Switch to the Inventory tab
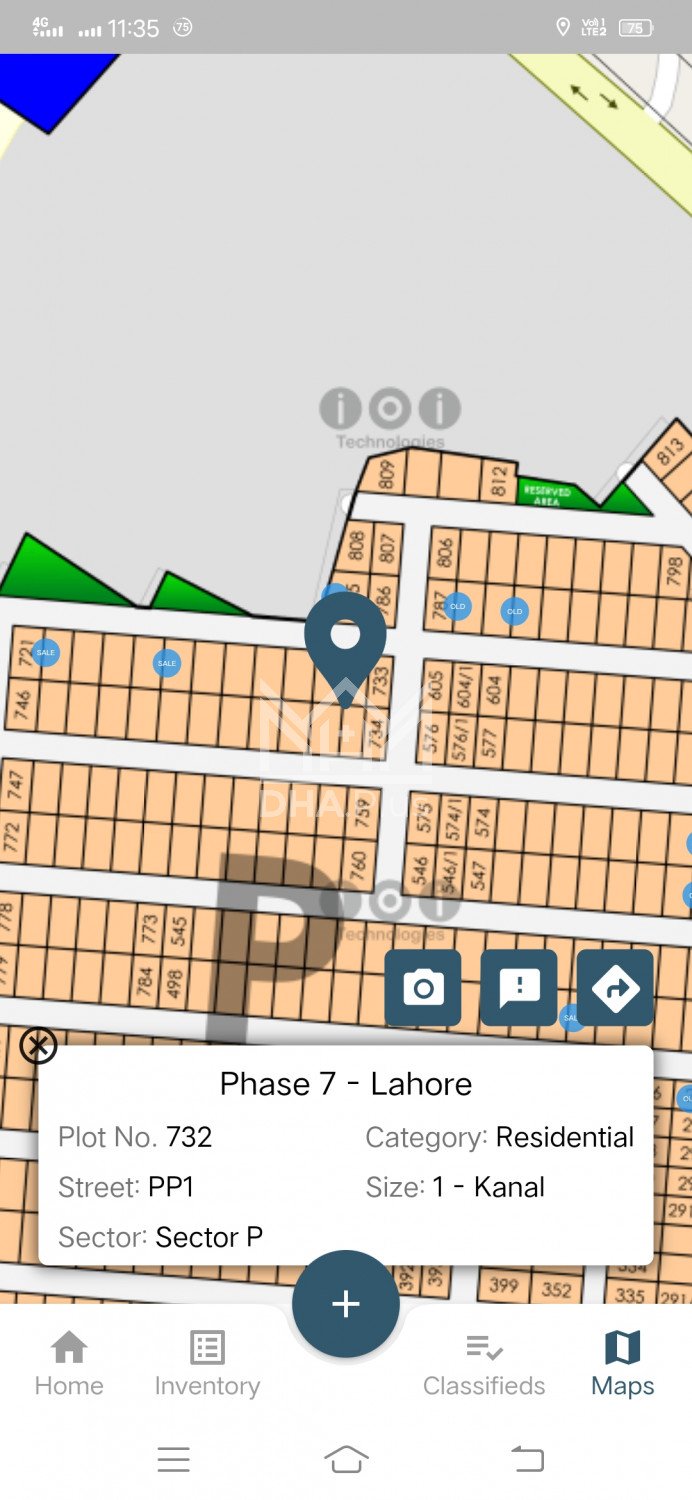The height and width of the screenshot is (1500, 692). [207, 1364]
